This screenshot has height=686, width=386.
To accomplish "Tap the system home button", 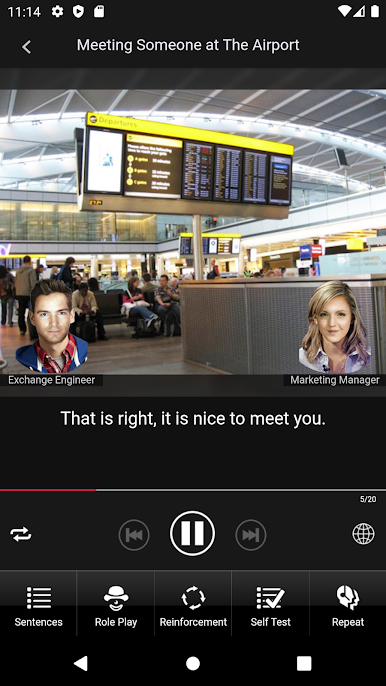I will click(x=193, y=663).
